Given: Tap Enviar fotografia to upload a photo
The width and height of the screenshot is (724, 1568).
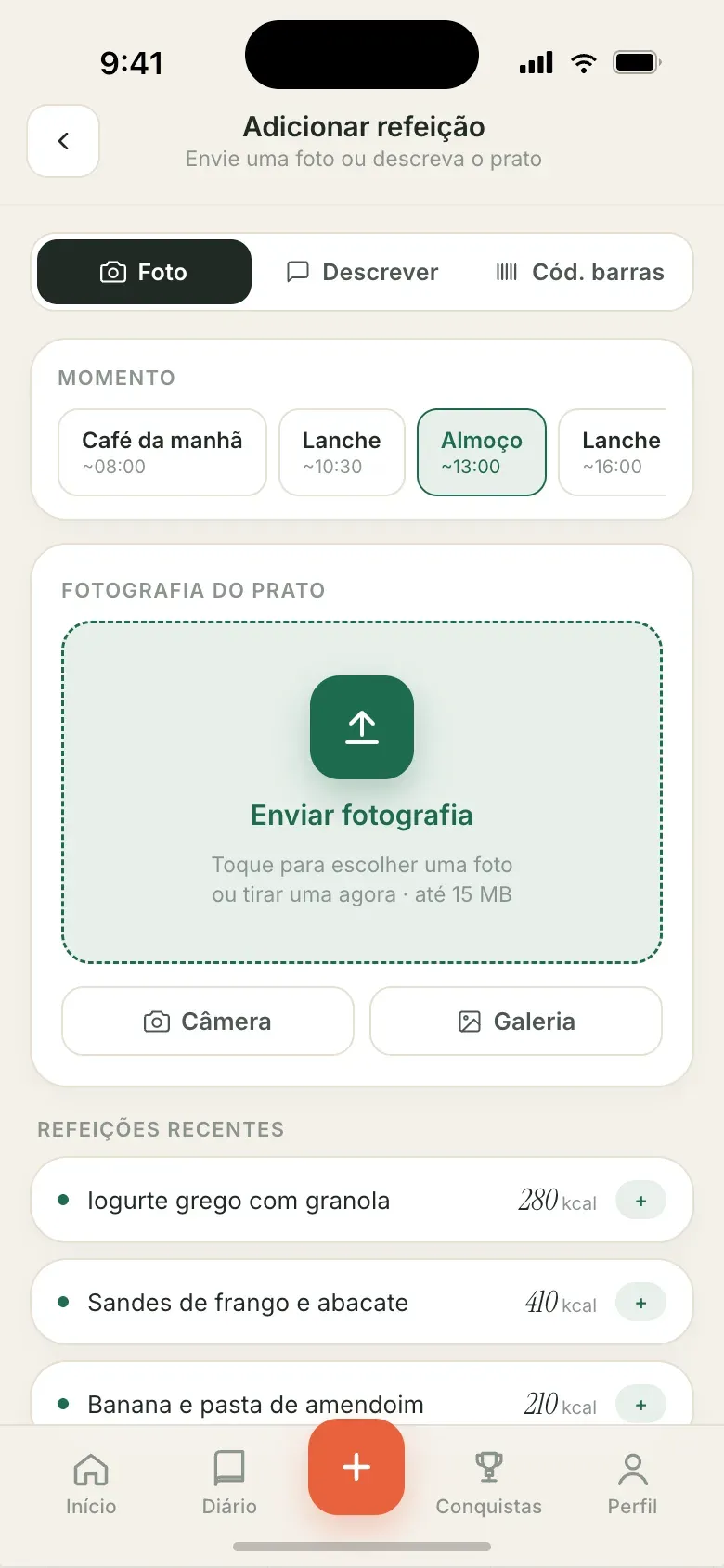Looking at the screenshot, I should point(361,815).
